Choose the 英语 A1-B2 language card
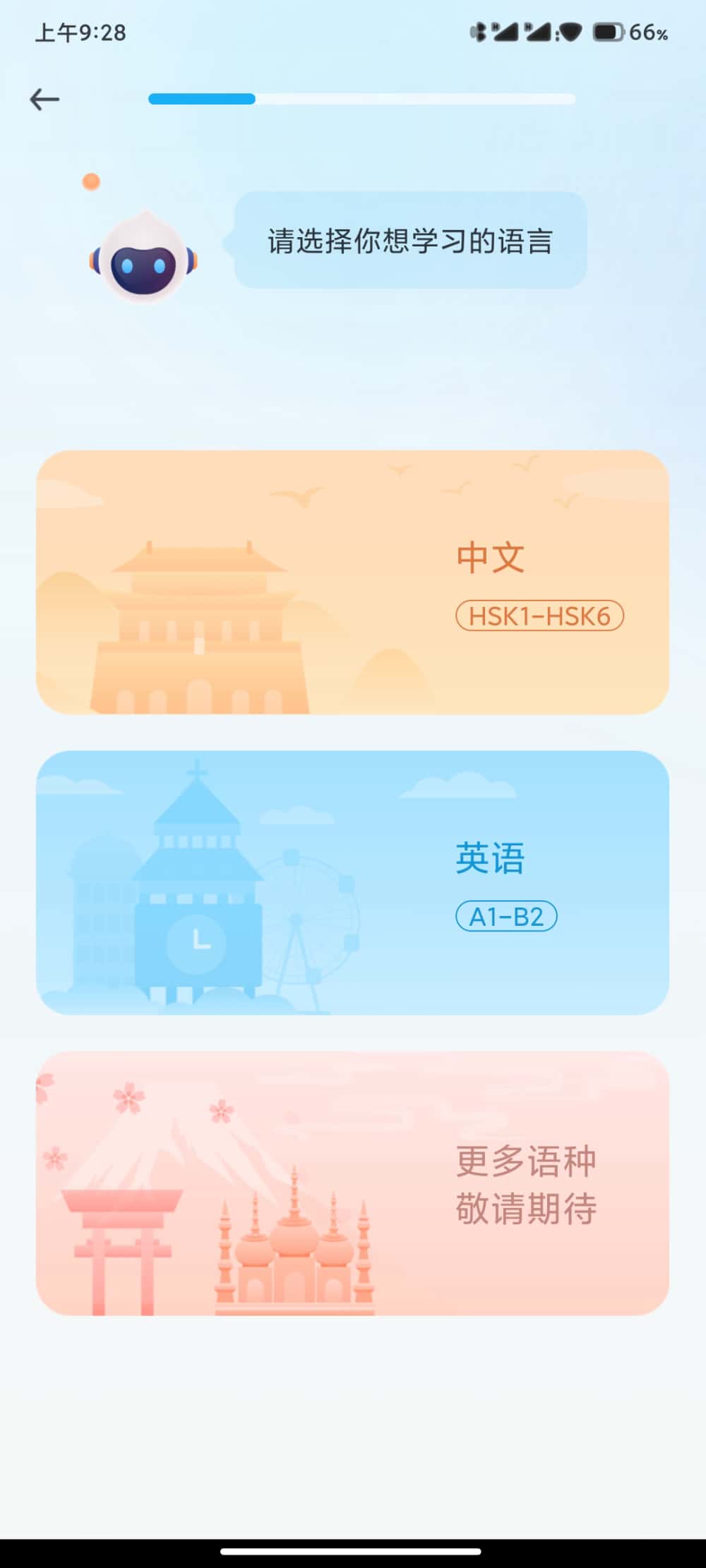 (352, 882)
